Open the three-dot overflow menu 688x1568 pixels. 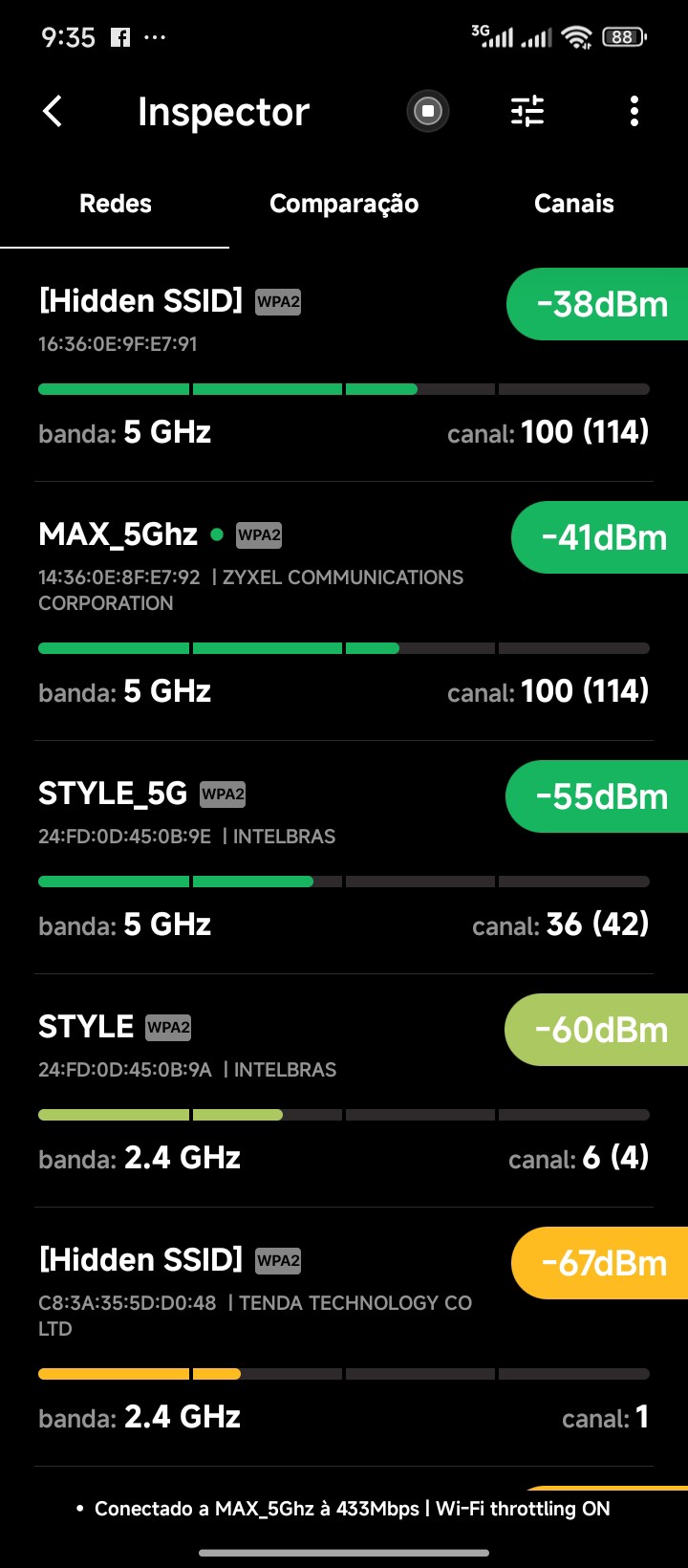pyautogui.click(x=634, y=112)
